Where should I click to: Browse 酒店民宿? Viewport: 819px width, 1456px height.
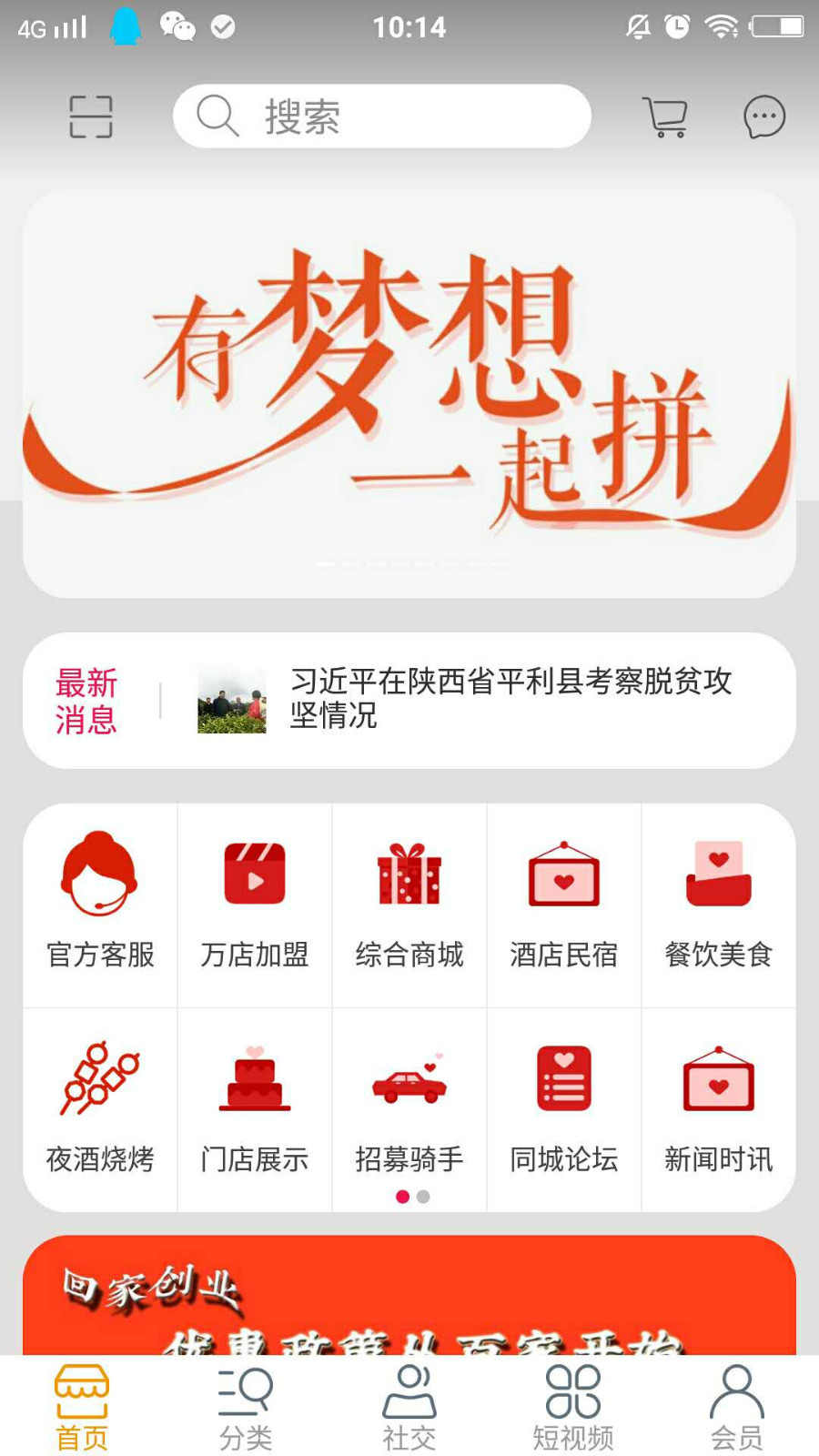(564, 903)
